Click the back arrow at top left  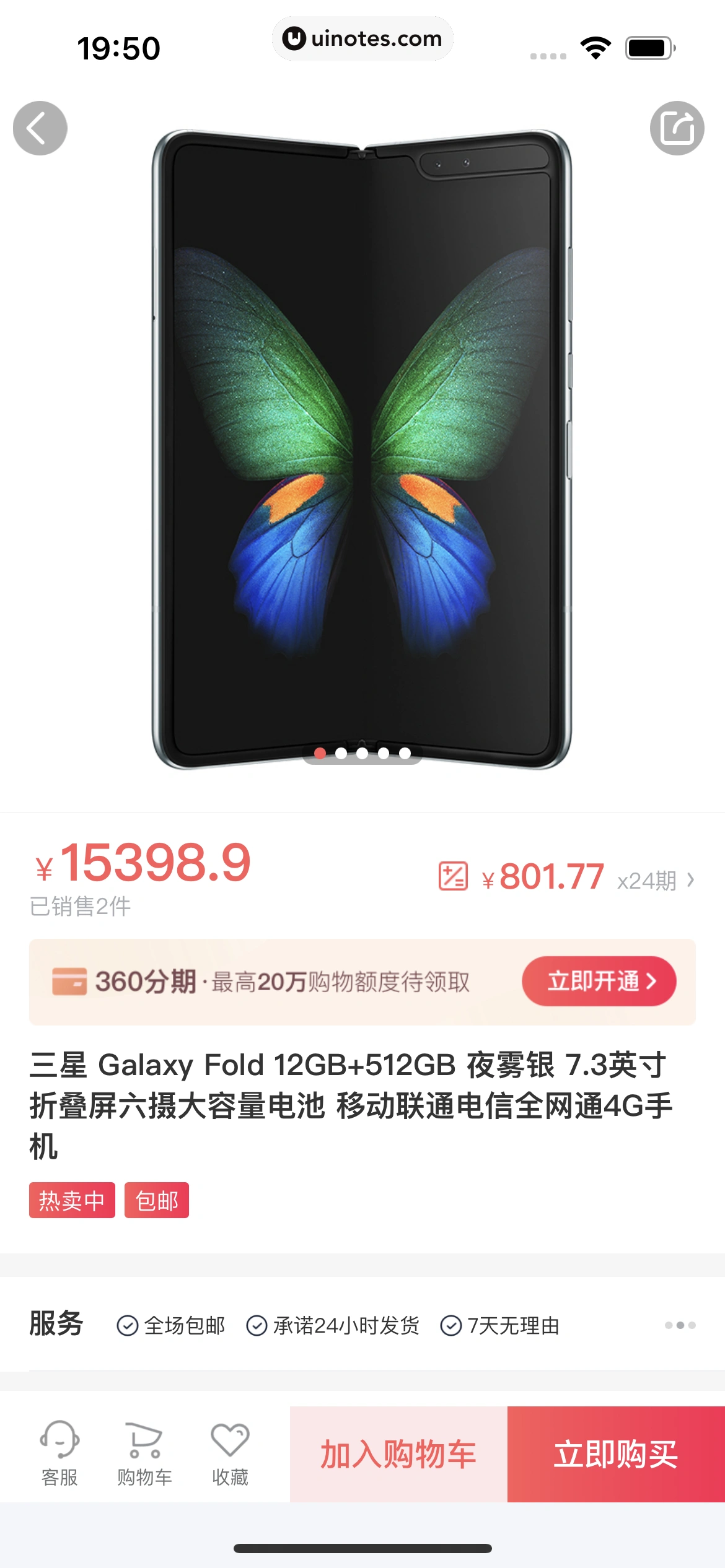(38, 128)
